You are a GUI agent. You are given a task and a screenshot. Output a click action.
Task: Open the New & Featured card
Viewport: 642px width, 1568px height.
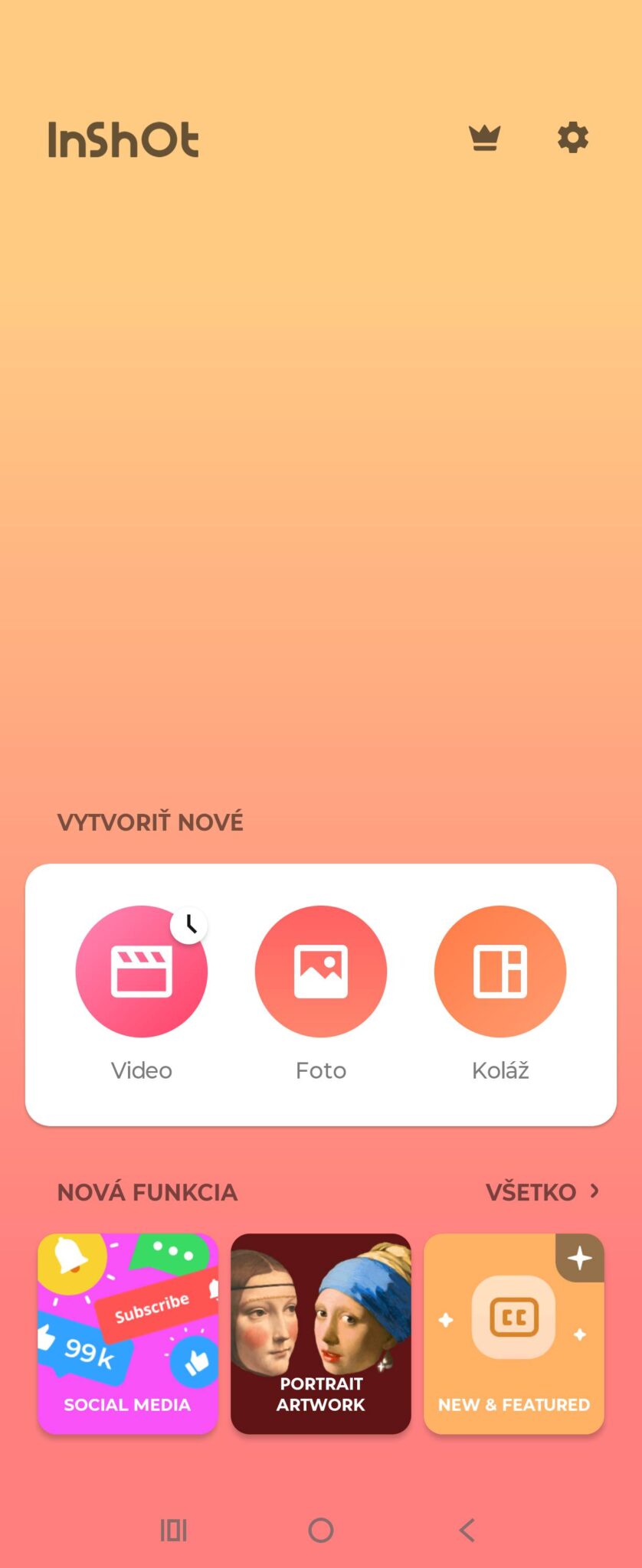click(514, 1333)
